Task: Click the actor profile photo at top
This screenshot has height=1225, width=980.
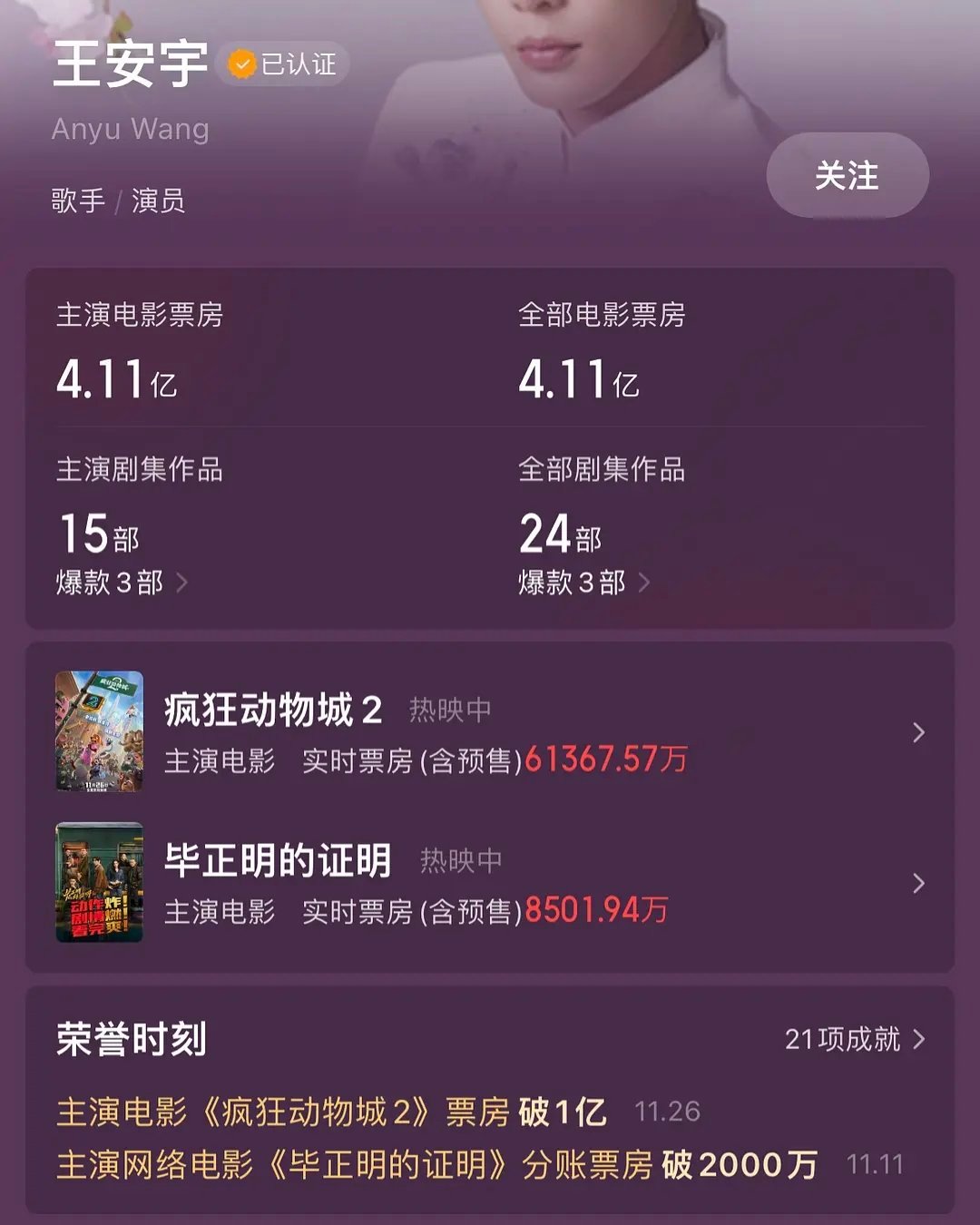Action: [544, 54]
